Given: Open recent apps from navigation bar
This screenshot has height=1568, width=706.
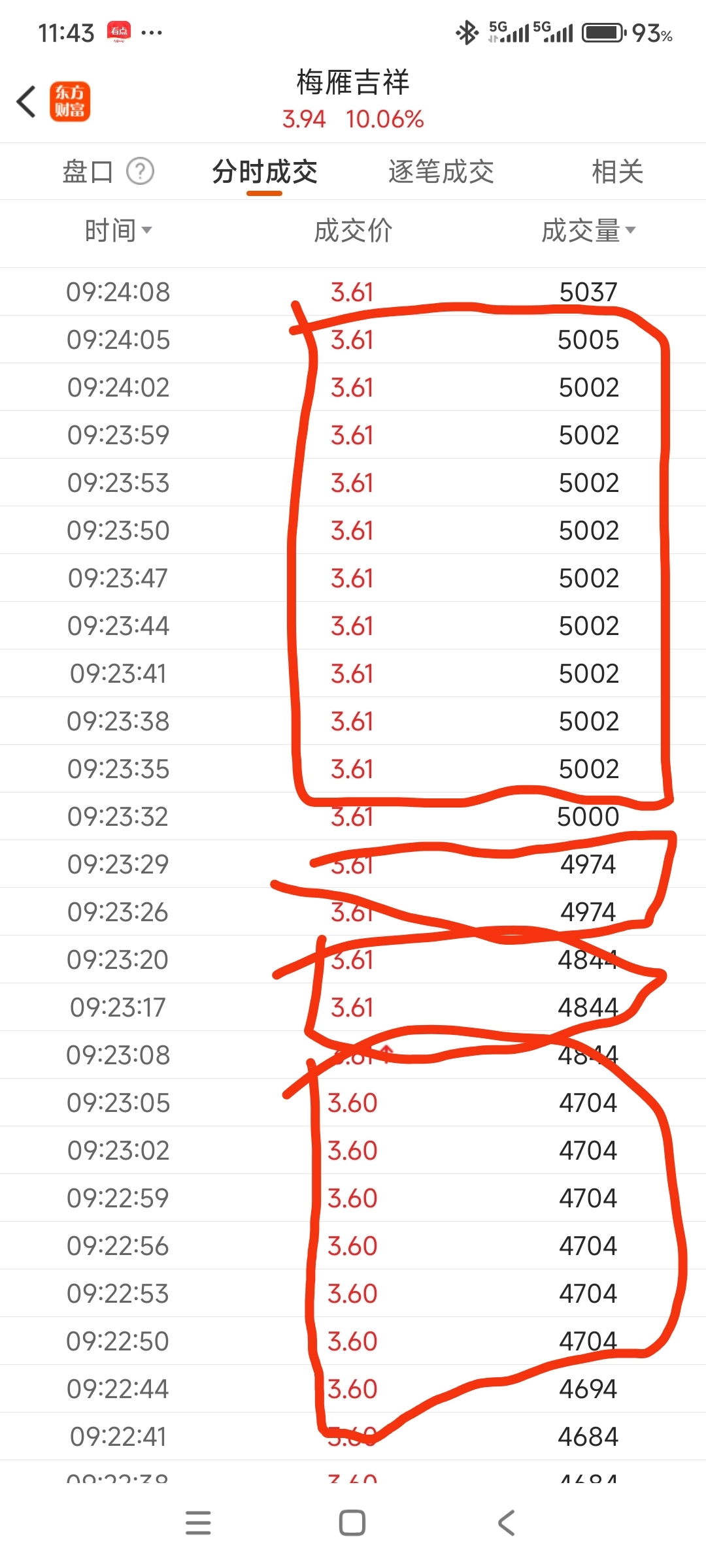Looking at the screenshot, I should [x=198, y=1523].
